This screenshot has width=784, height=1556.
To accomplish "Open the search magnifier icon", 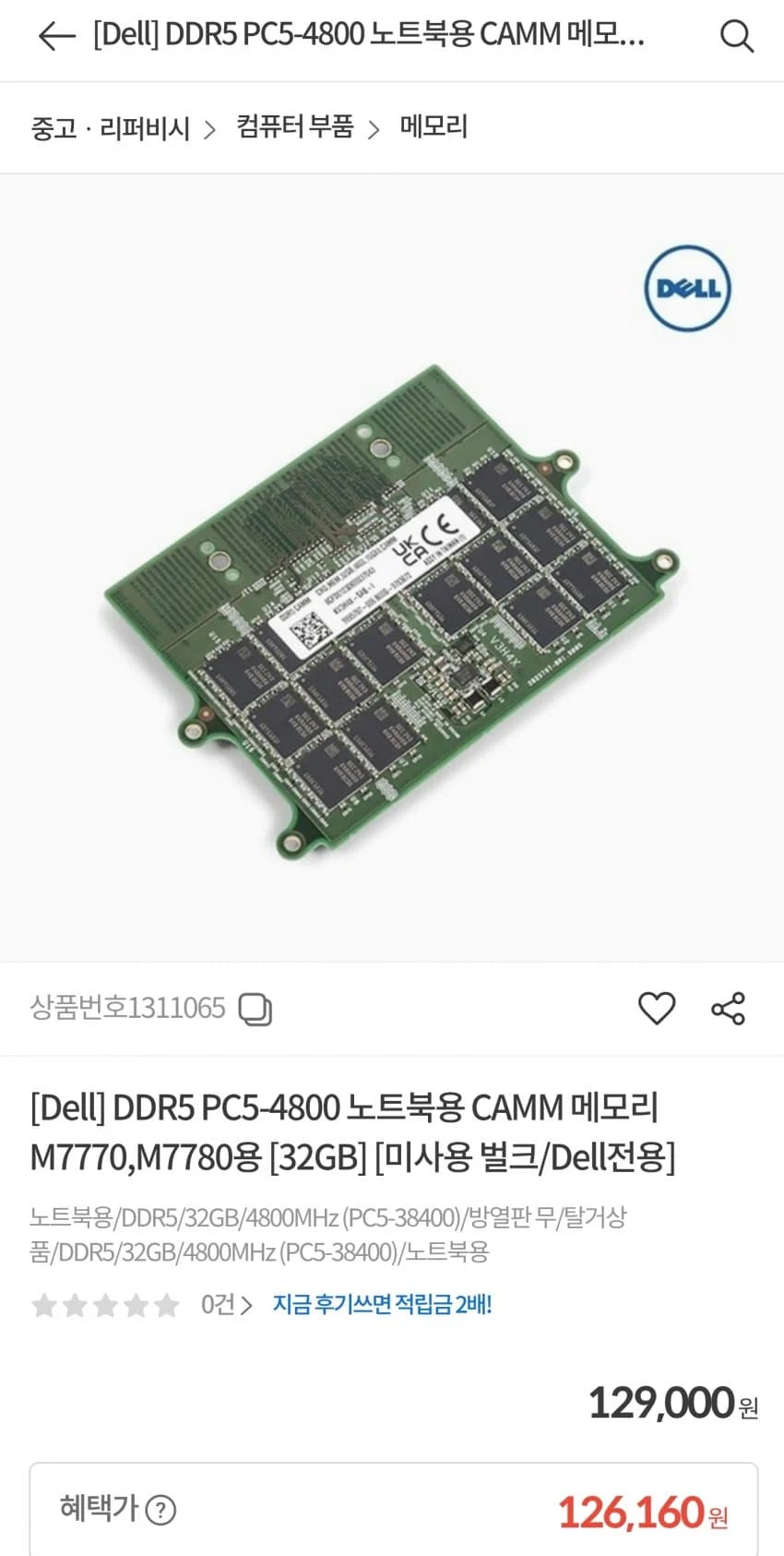I will pos(736,37).
